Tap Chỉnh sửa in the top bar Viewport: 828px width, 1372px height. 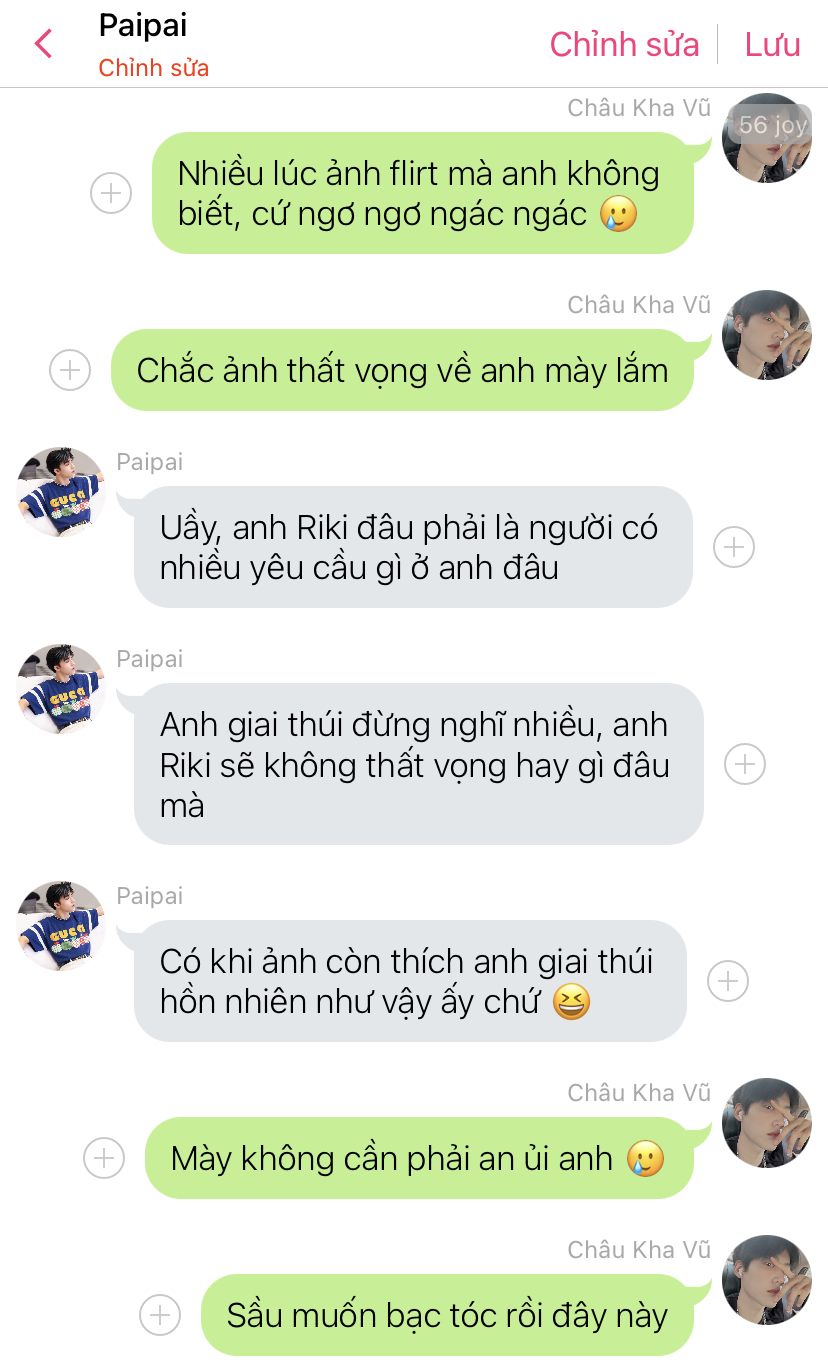click(x=624, y=44)
